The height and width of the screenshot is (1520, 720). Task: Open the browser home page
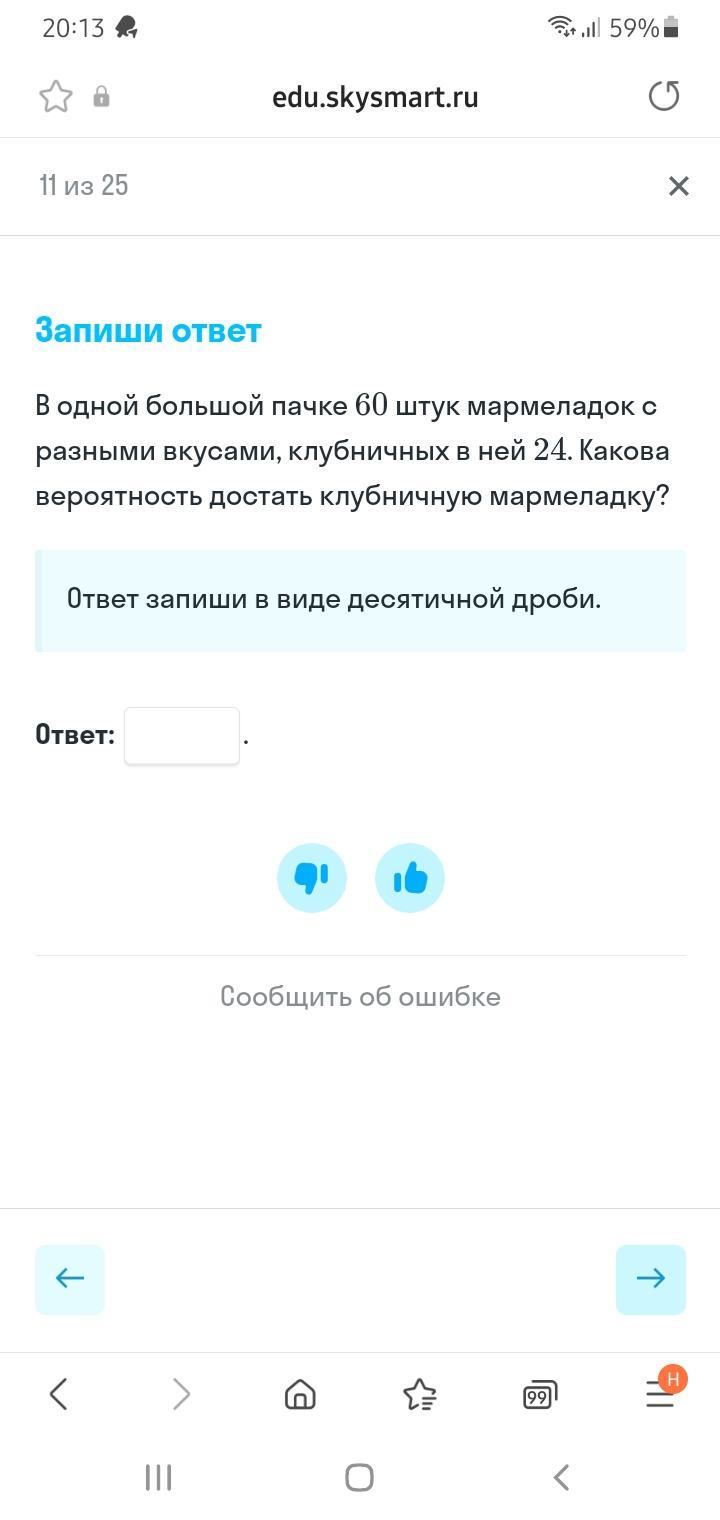[x=300, y=1394]
